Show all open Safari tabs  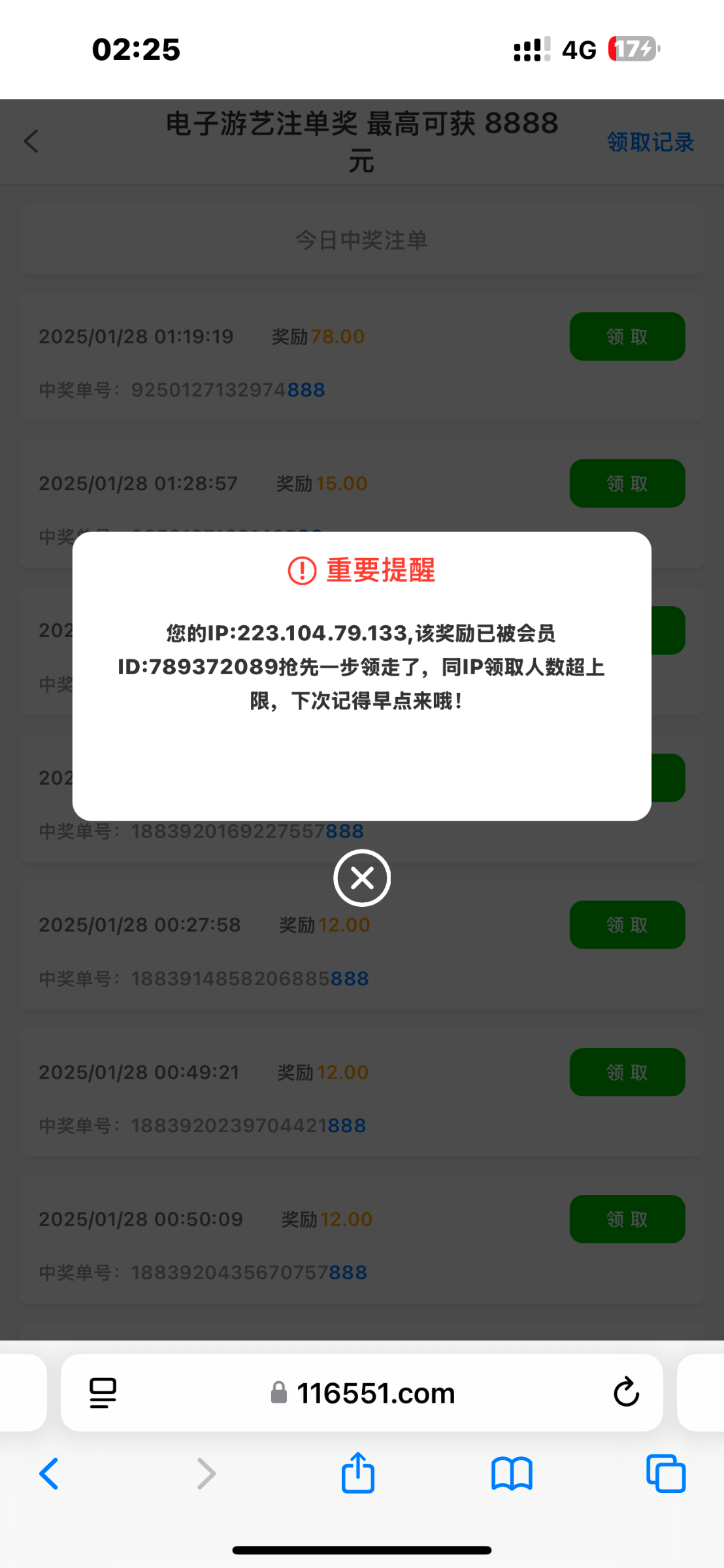click(x=666, y=1473)
